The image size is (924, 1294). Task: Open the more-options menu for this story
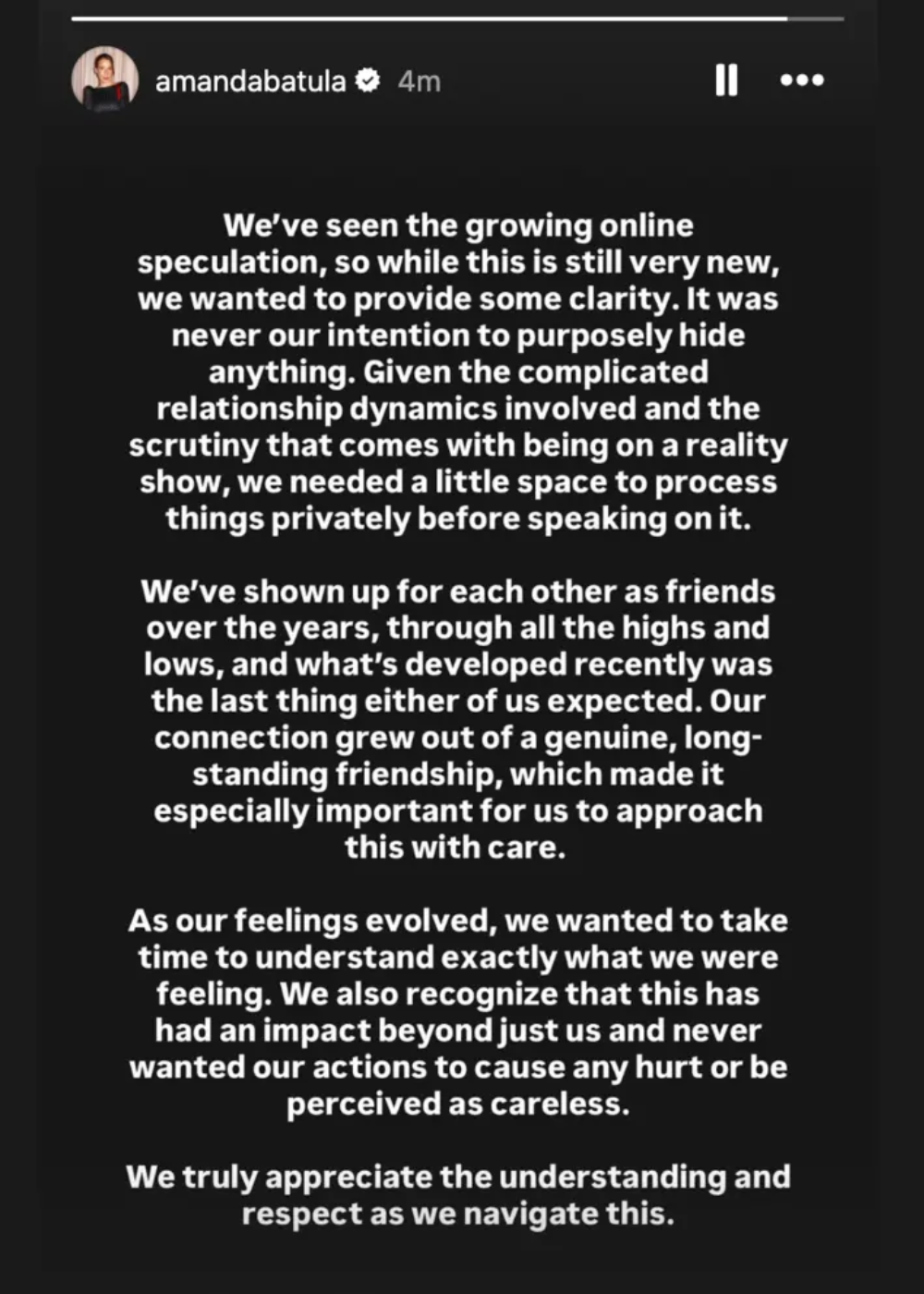tap(803, 82)
